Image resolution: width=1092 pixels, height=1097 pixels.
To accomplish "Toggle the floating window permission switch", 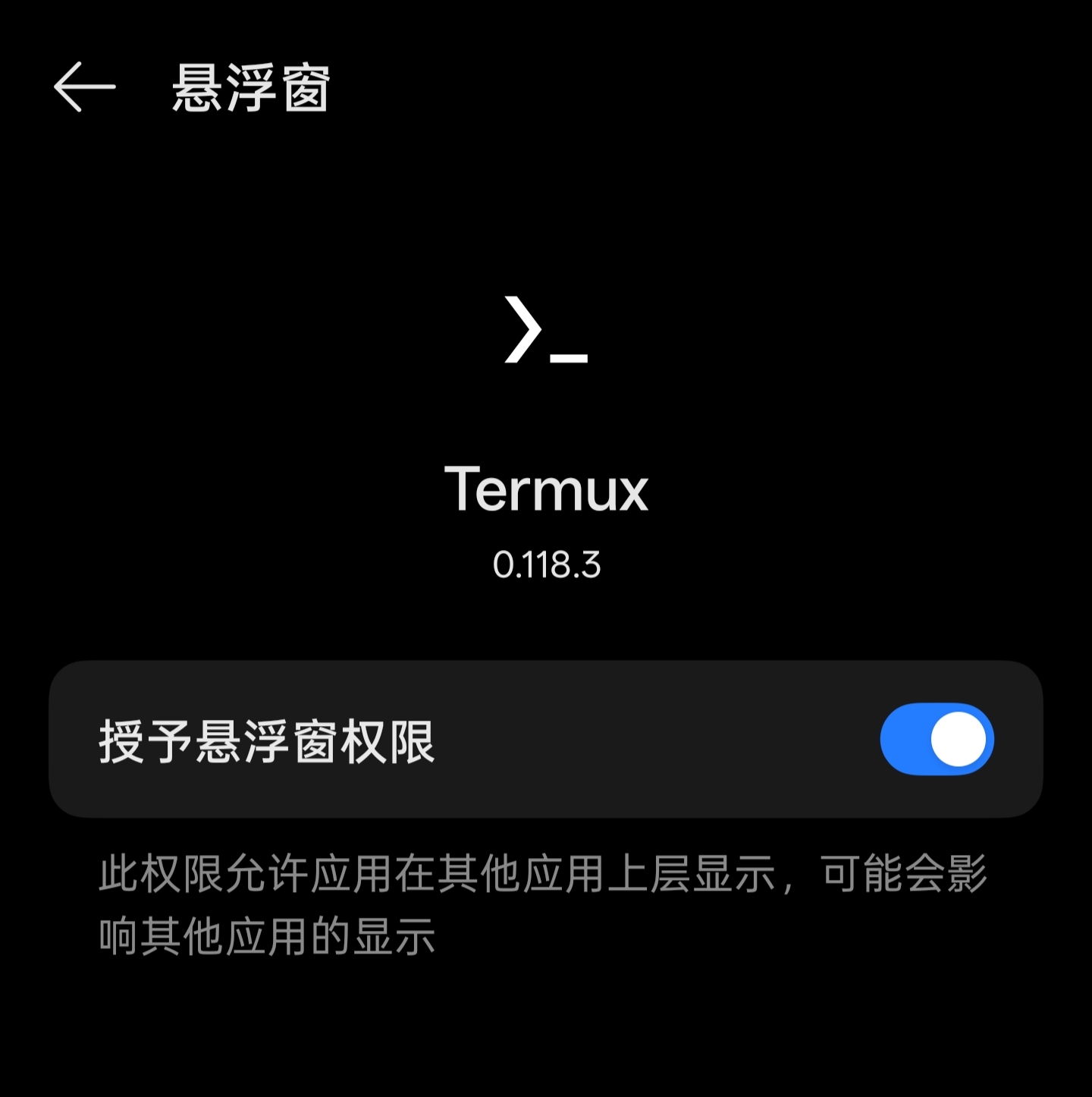I will click(x=936, y=738).
